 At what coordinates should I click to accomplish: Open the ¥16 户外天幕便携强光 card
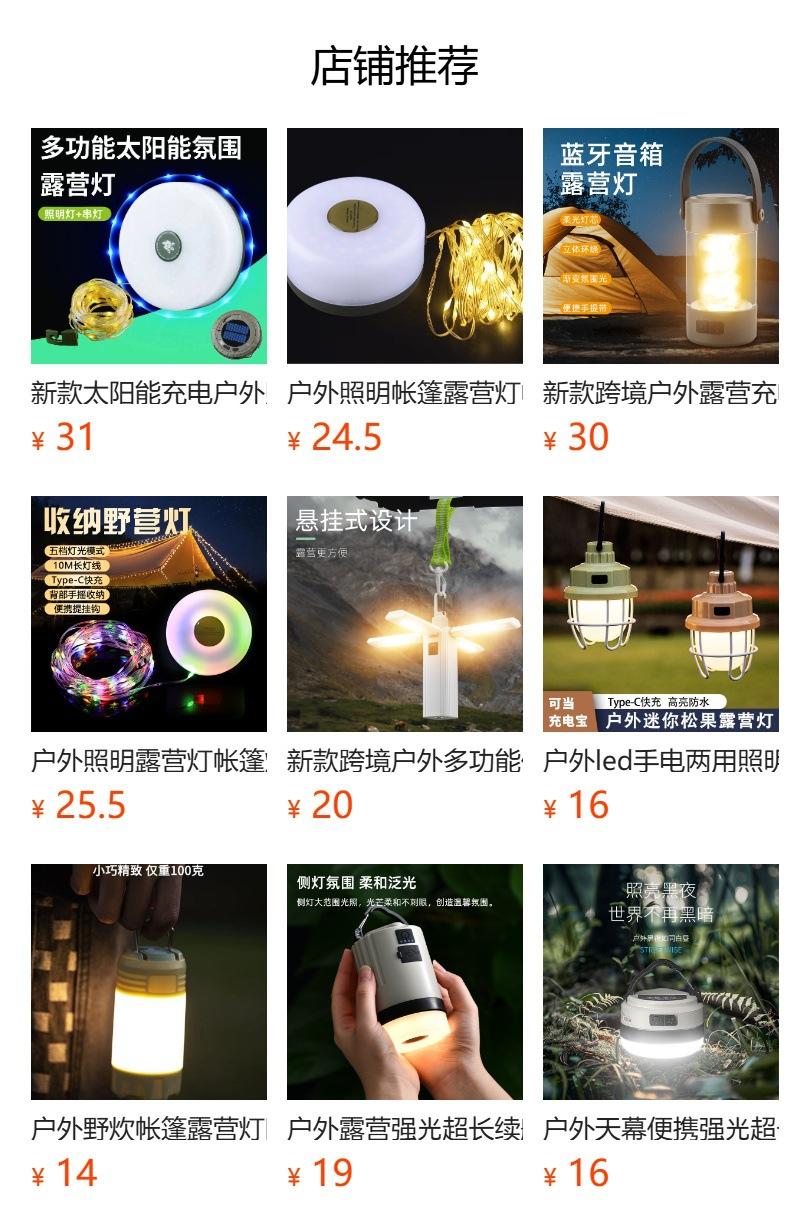point(660,982)
